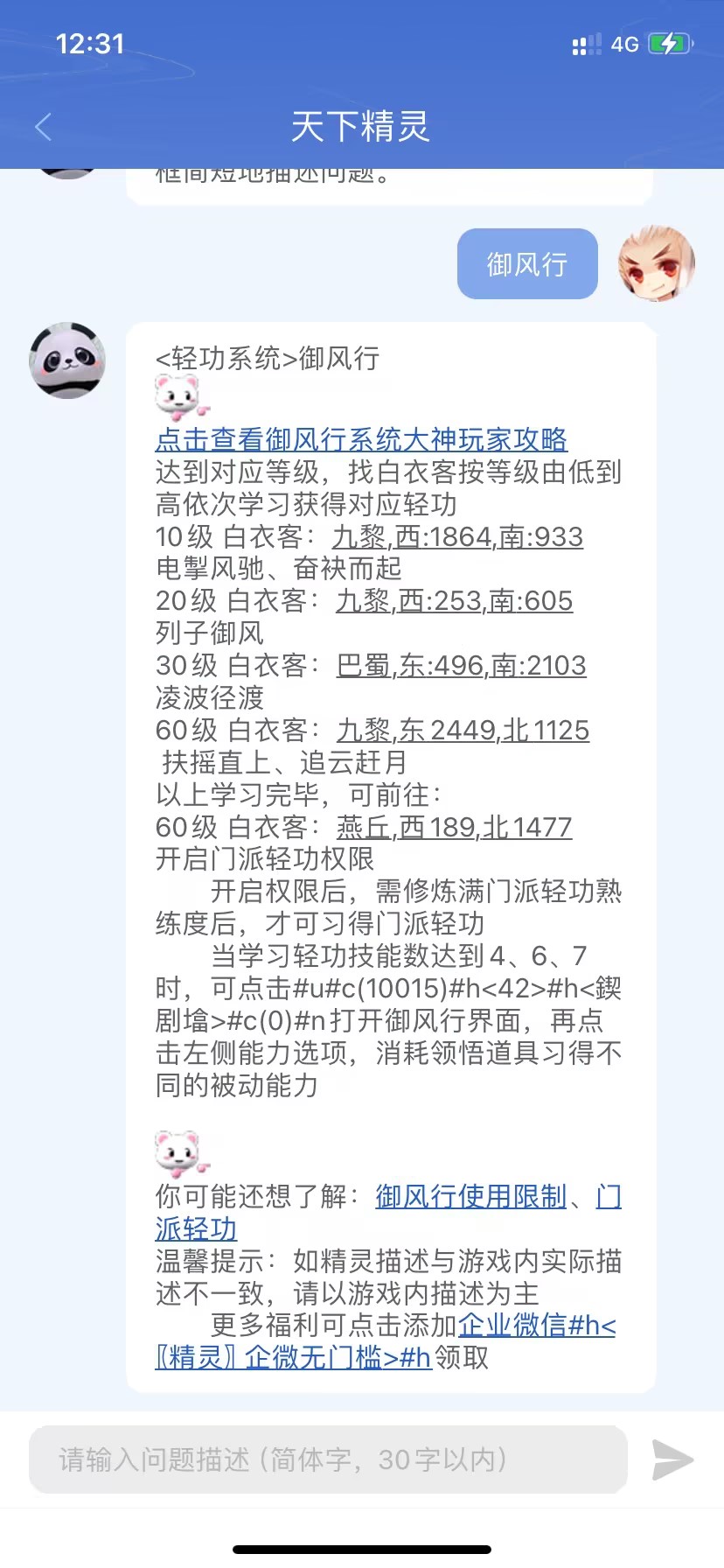View 御风行使用限制 related question

tap(471, 1196)
